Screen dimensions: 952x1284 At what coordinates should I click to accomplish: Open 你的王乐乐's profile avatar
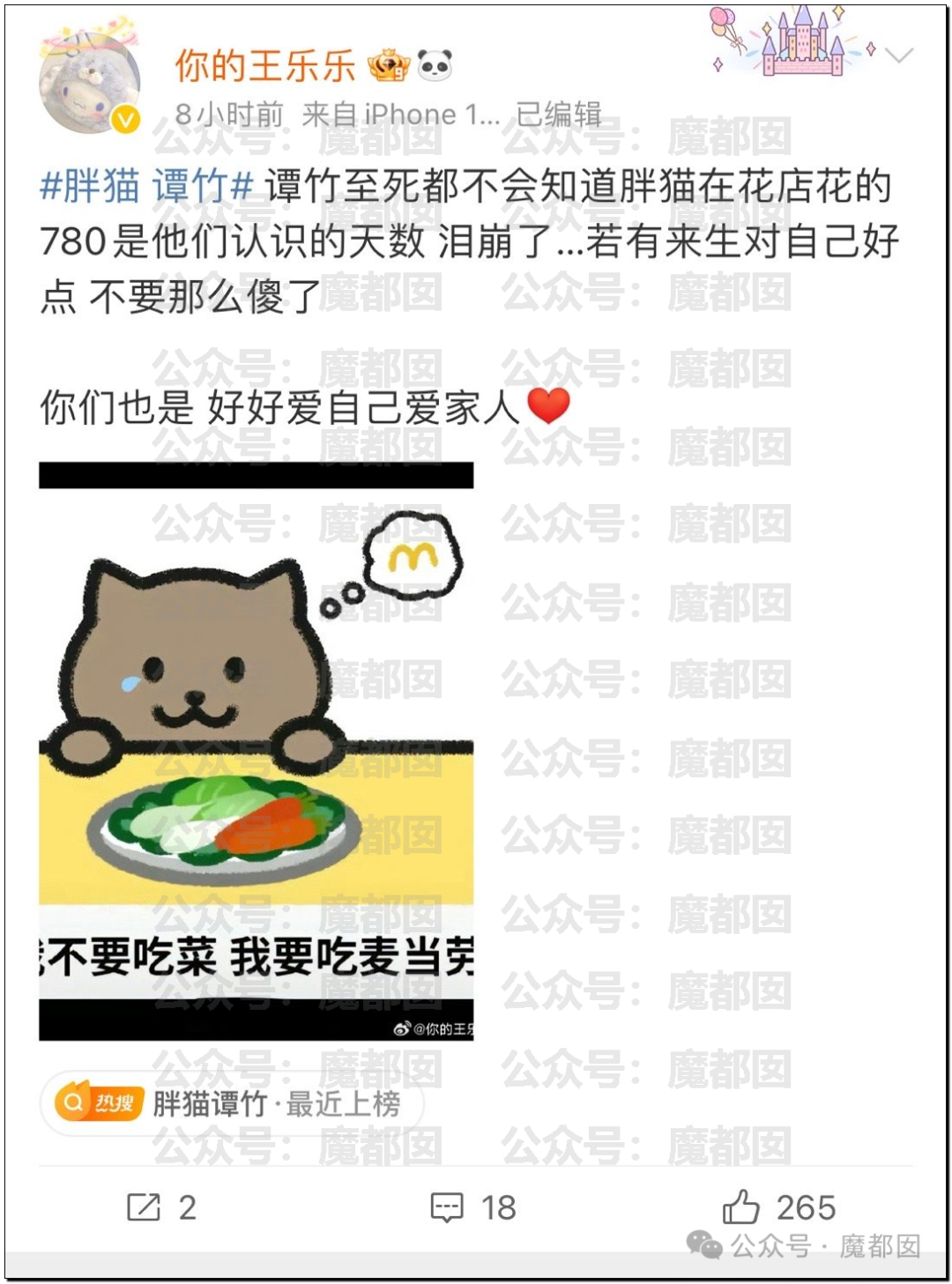pyautogui.click(x=89, y=84)
